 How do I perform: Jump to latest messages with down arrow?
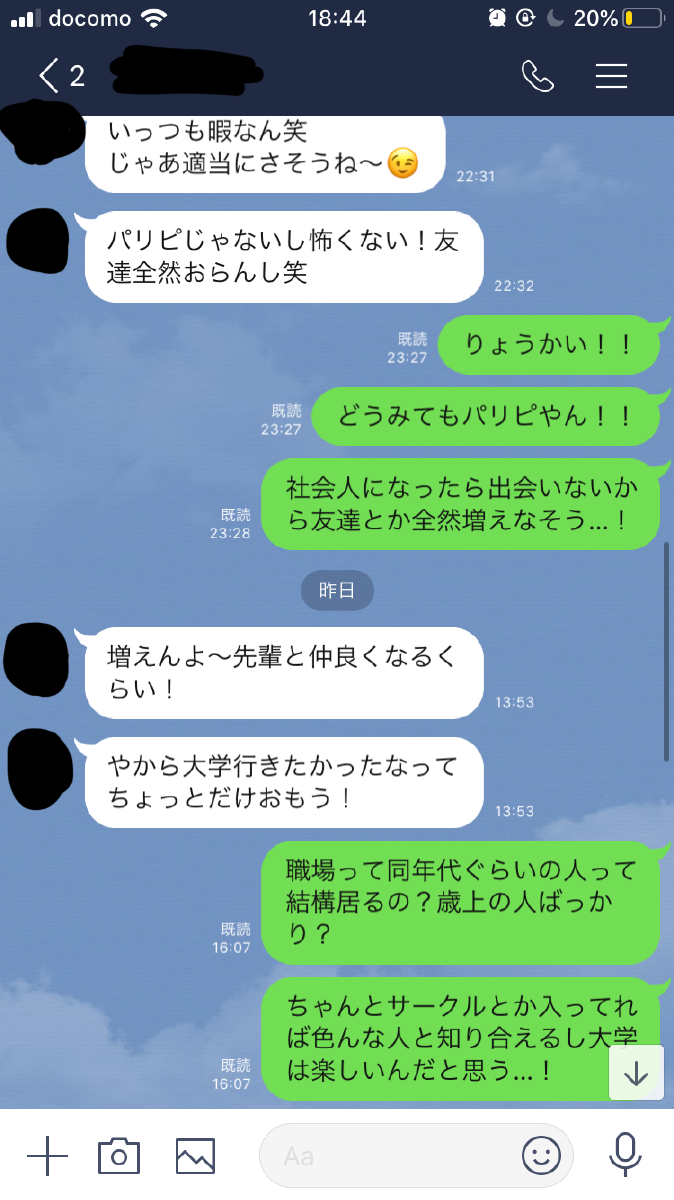pos(637,1073)
